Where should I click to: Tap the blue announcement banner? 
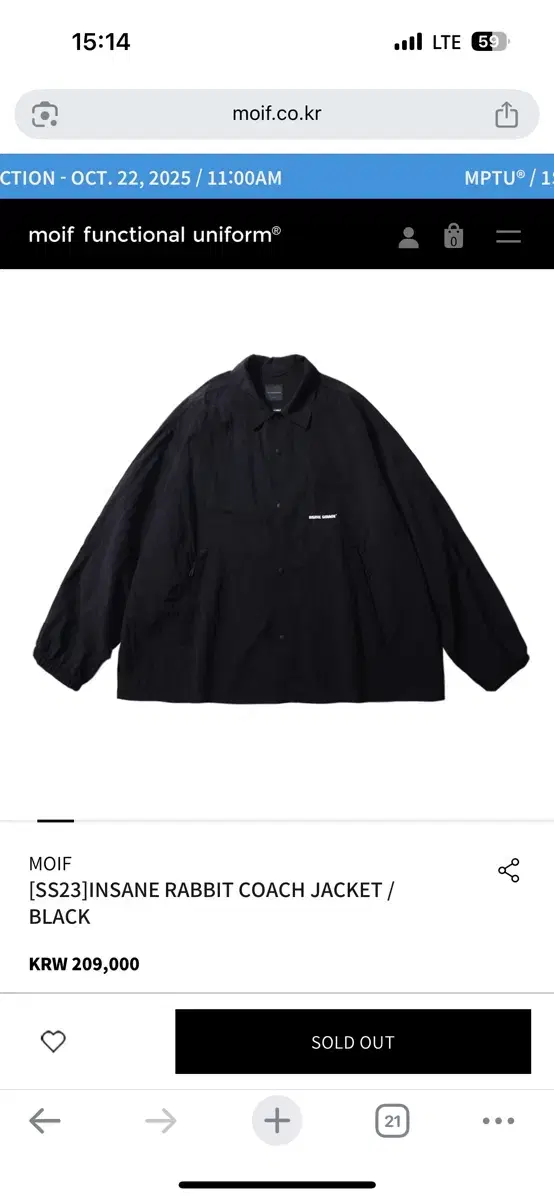[277, 178]
